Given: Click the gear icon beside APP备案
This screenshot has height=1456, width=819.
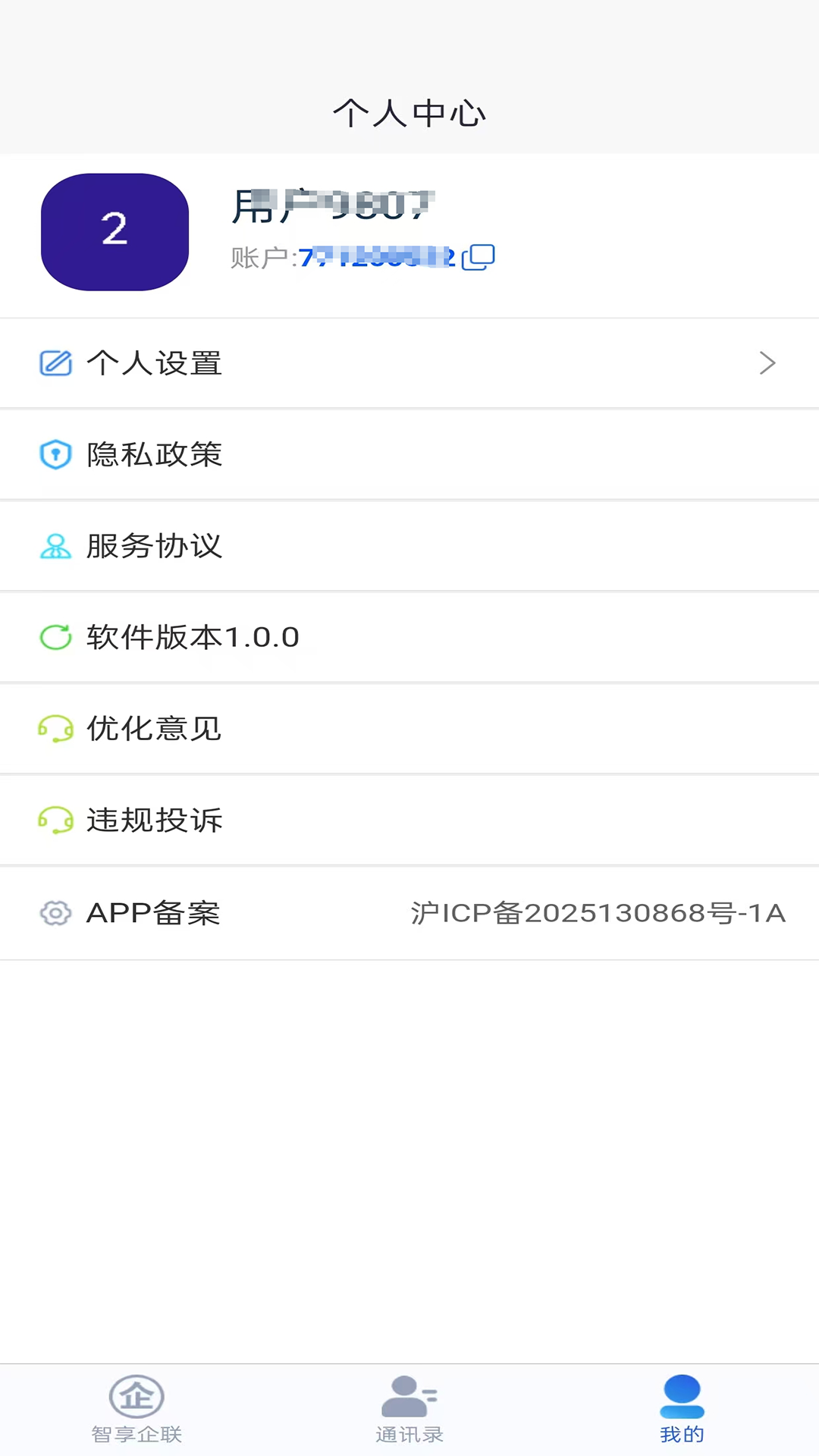Looking at the screenshot, I should 56,912.
